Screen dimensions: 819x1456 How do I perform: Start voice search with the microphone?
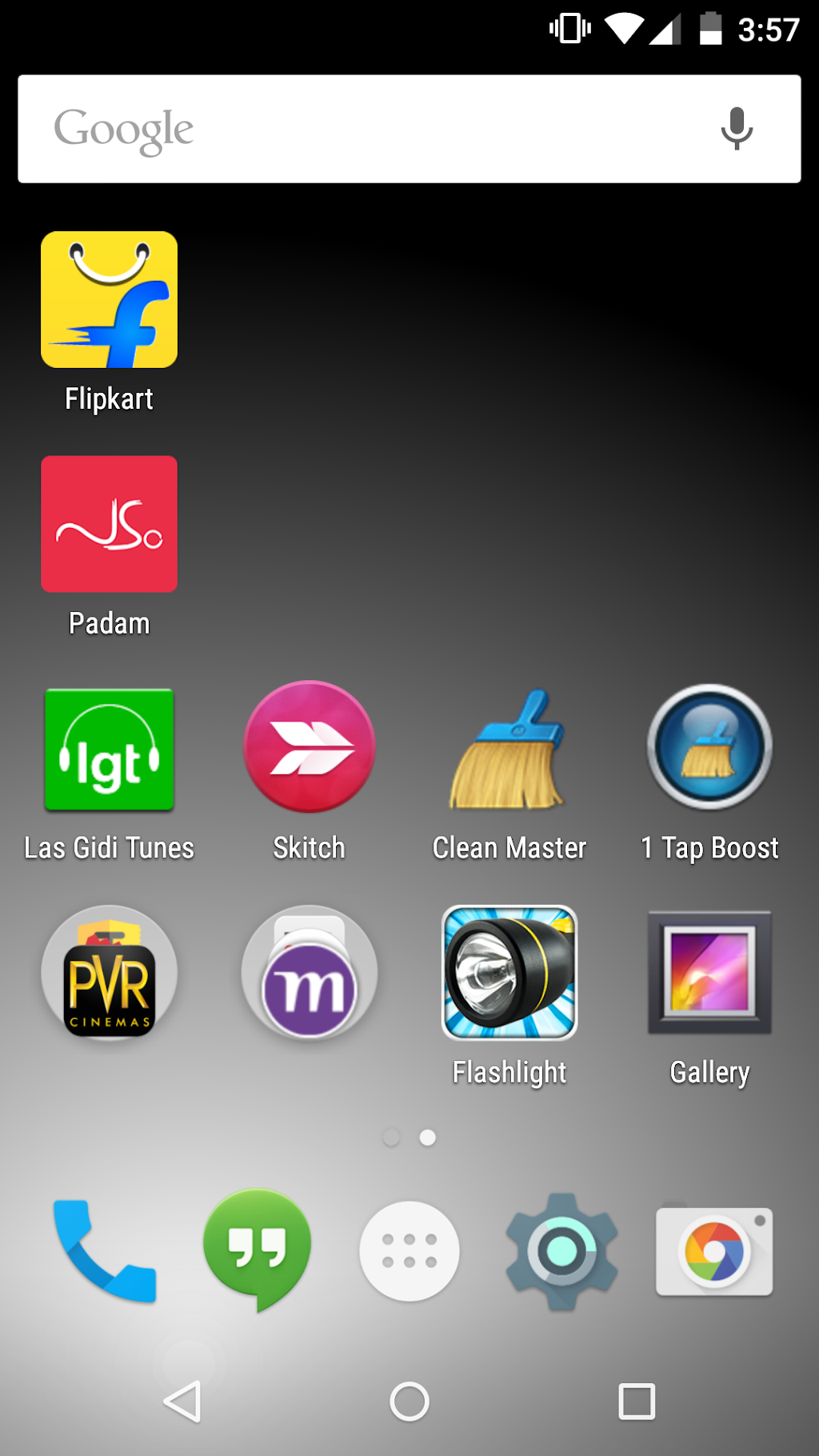tap(737, 129)
